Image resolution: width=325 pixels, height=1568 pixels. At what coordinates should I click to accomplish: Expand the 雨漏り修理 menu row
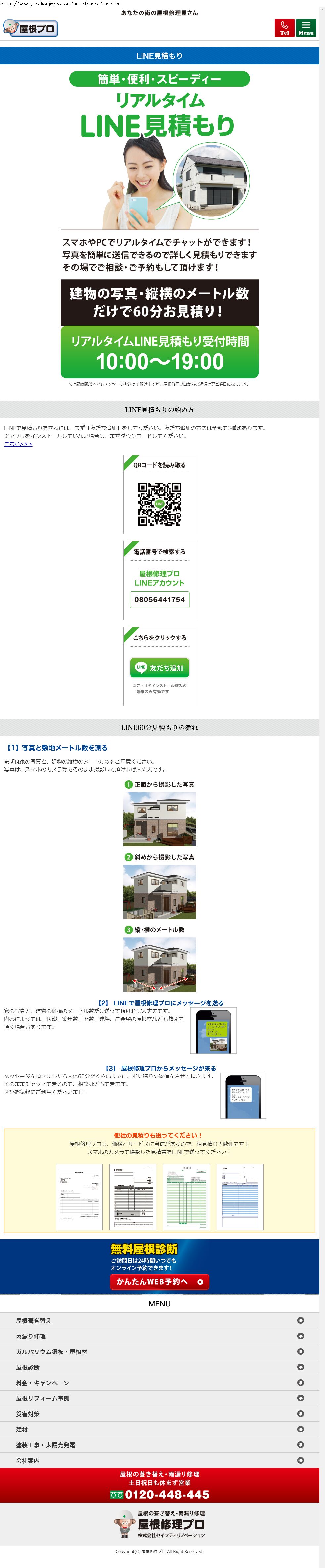coord(159,1336)
